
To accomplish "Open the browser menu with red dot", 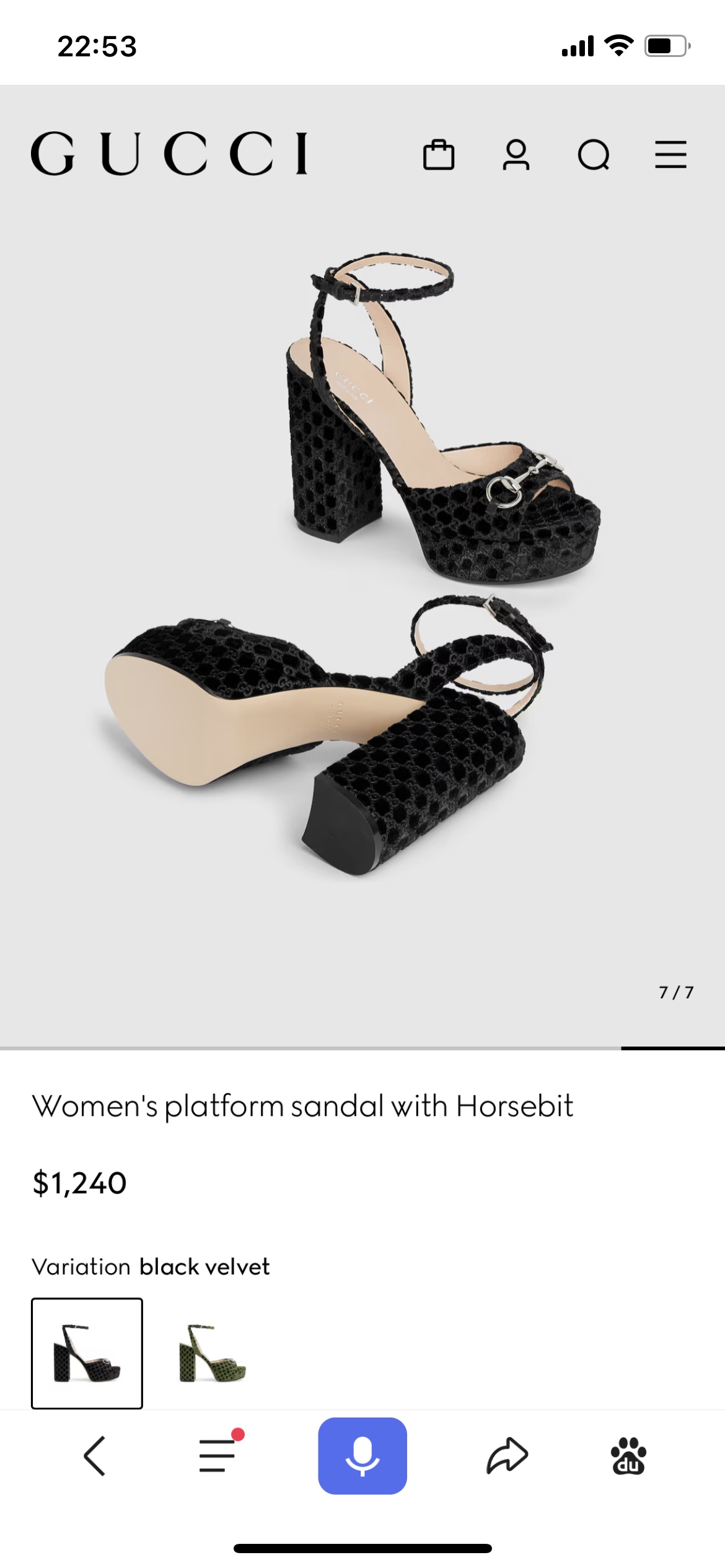I will pyautogui.click(x=217, y=1455).
